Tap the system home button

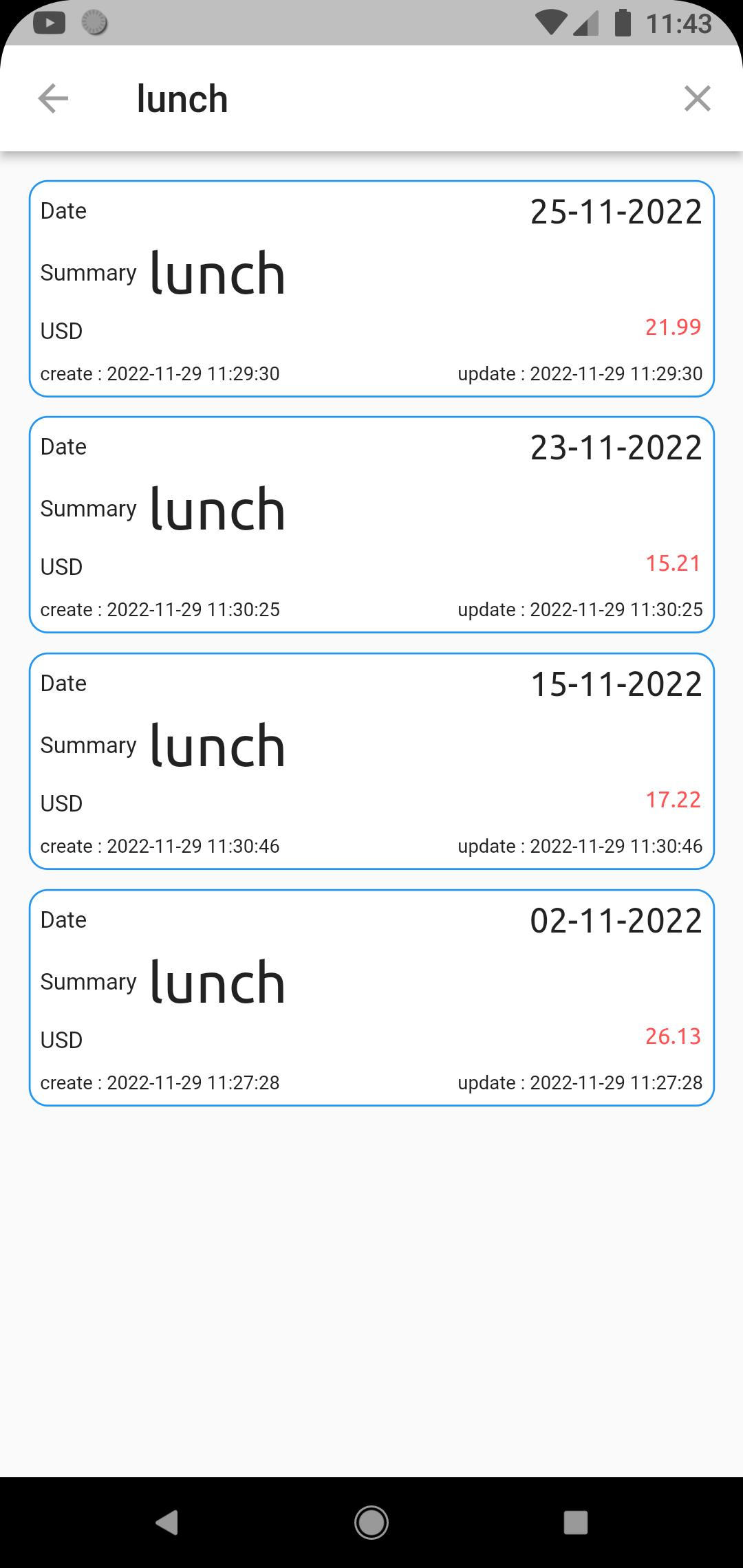[x=371, y=1522]
